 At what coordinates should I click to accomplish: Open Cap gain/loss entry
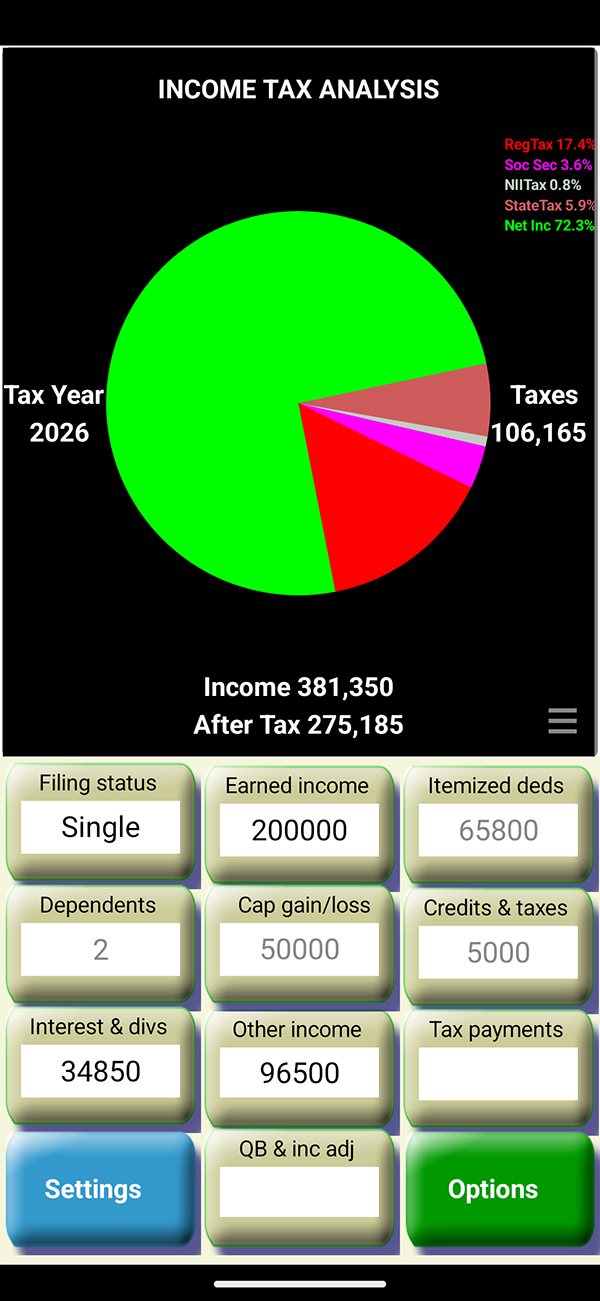tap(299, 950)
